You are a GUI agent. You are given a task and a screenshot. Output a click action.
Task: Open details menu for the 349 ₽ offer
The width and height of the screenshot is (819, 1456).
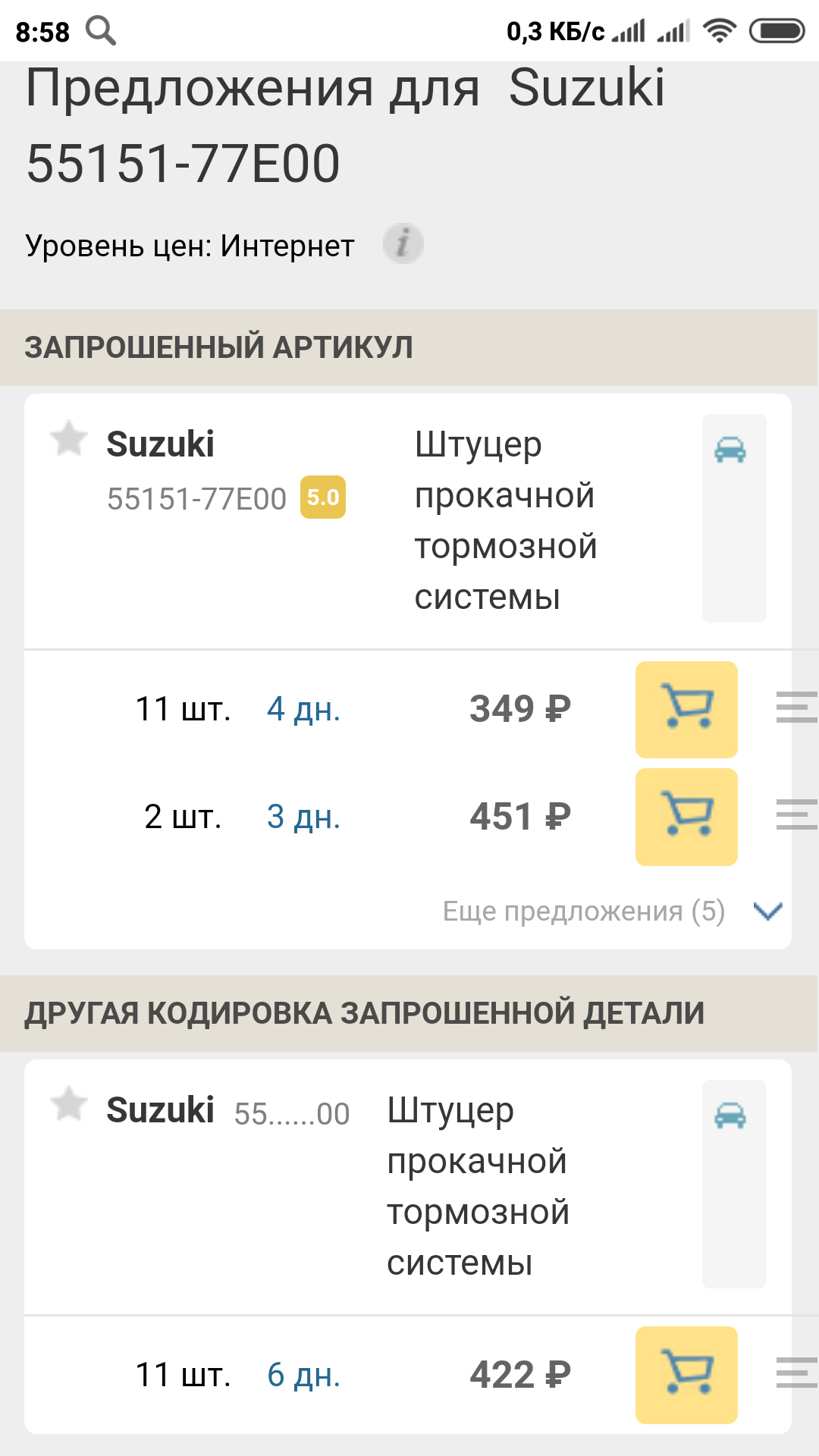(x=796, y=707)
